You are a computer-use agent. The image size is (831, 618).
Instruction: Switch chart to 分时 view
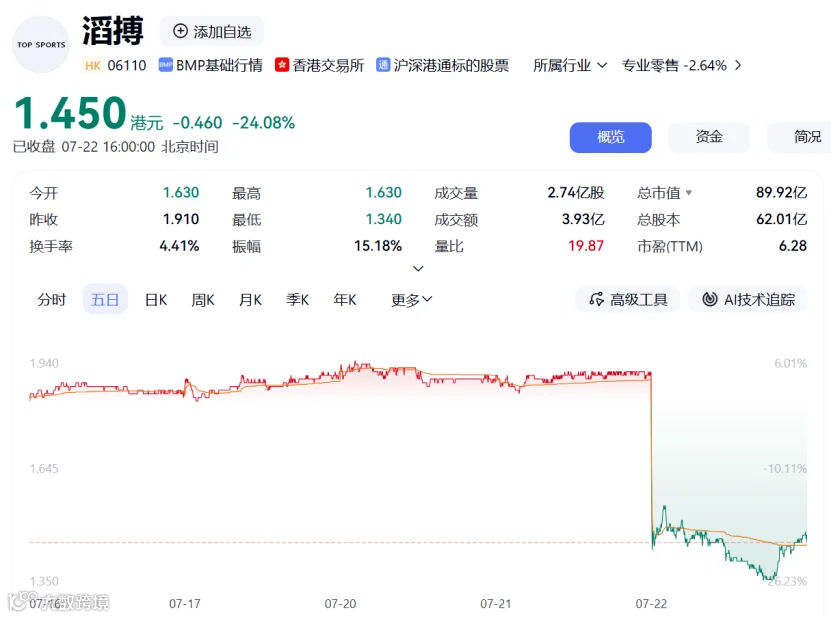[x=51, y=299]
